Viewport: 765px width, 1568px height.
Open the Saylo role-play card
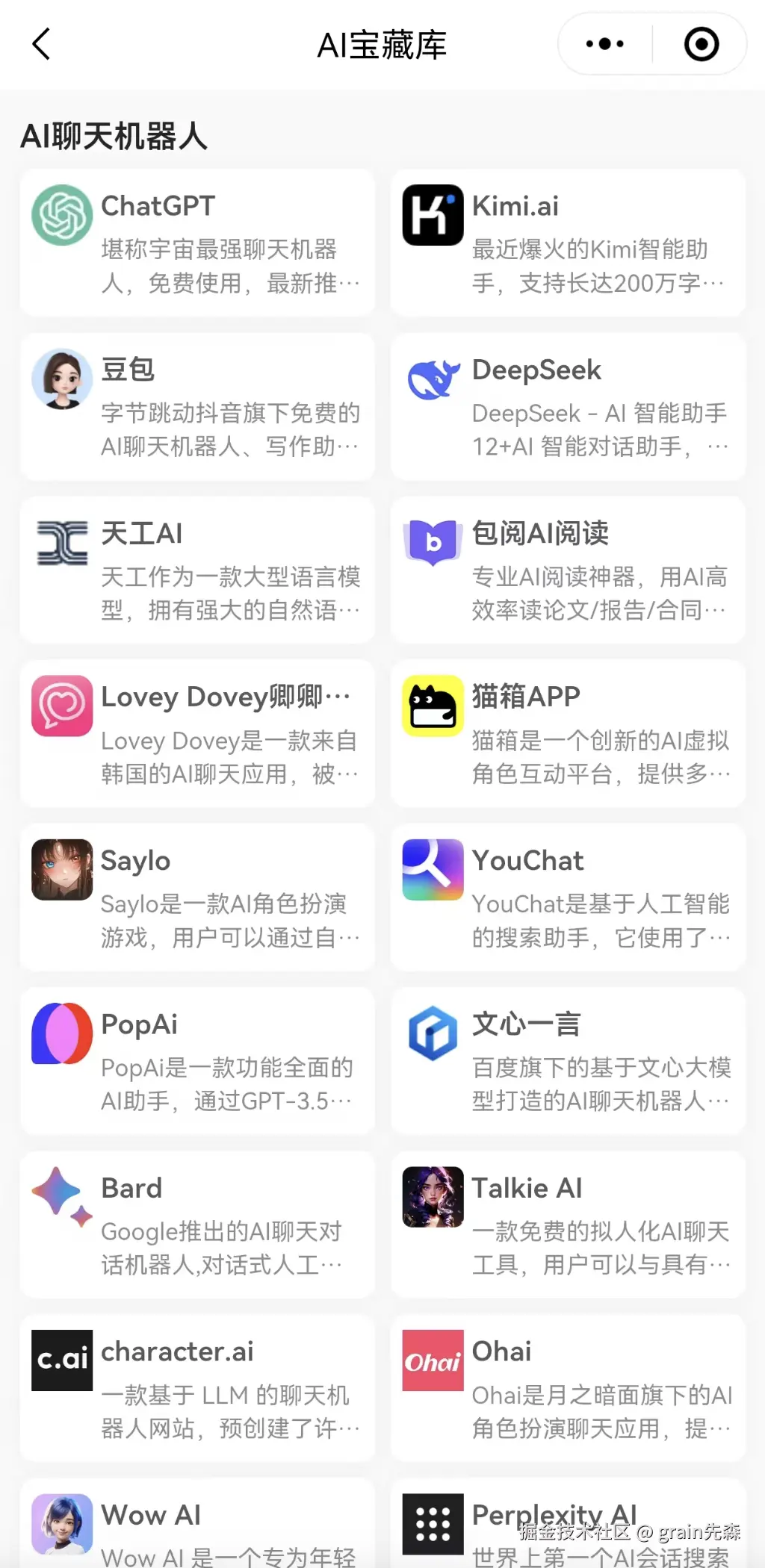pyautogui.click(x=197, y=897)
